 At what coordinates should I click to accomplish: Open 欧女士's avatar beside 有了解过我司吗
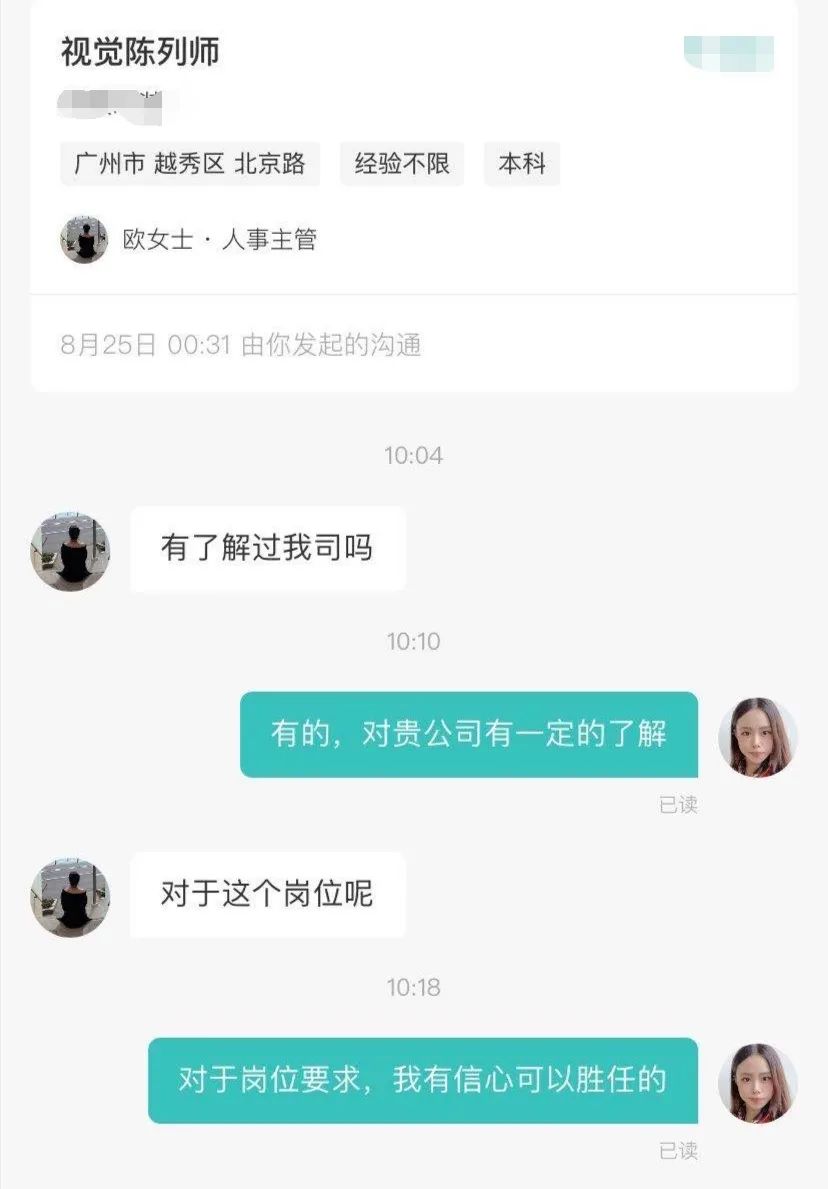coord(70,551)
